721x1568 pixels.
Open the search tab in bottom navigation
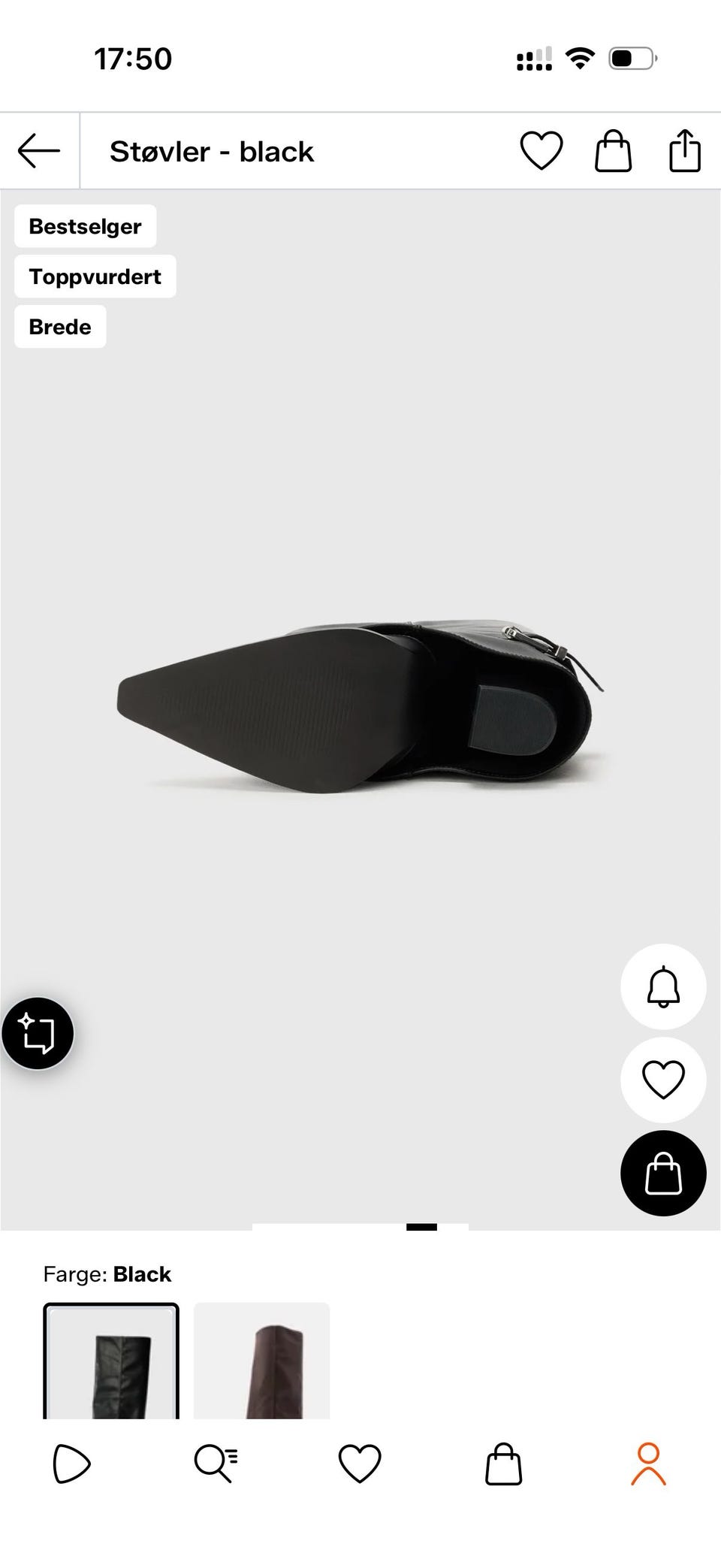tap(216, 1464)
